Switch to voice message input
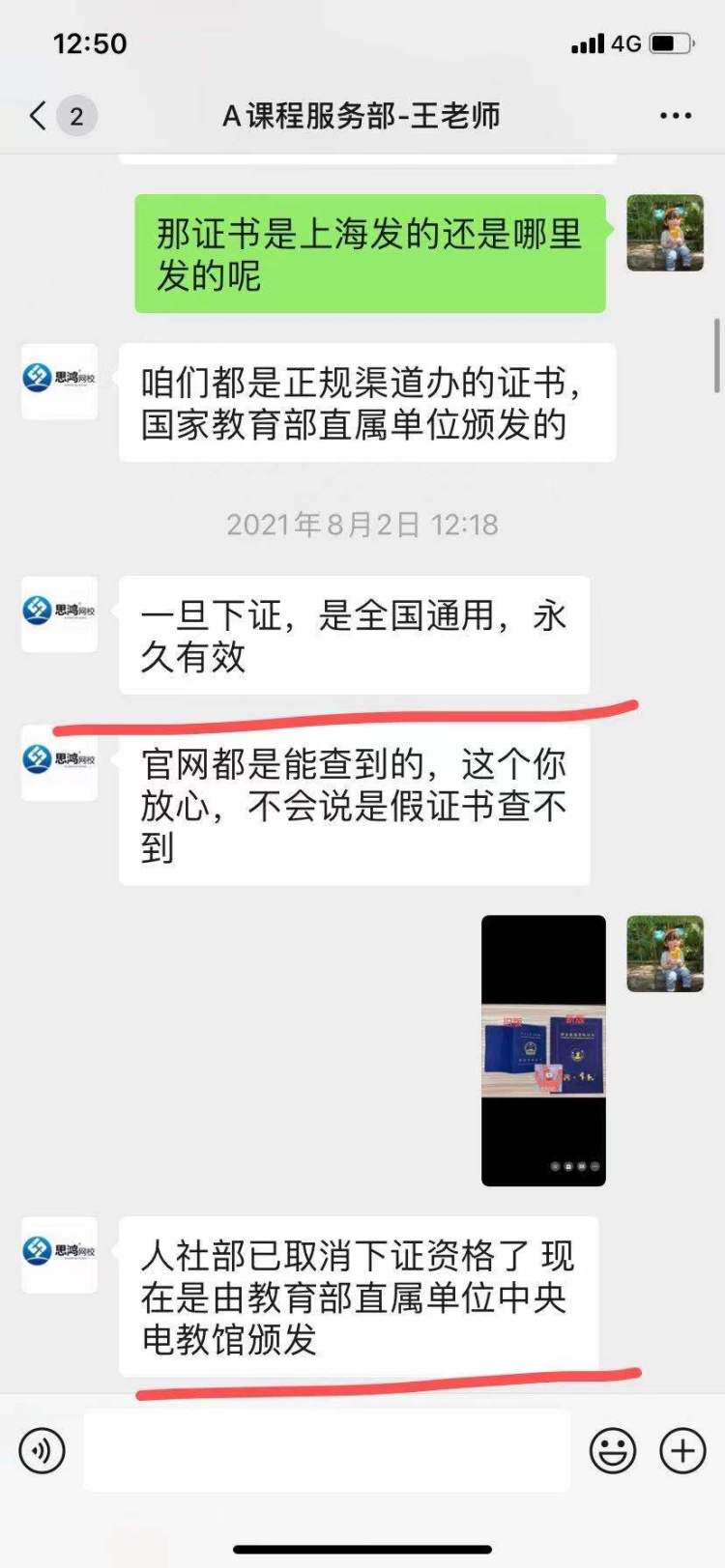The width and height of the screenshot is (725, 1568). [43, 1450]
